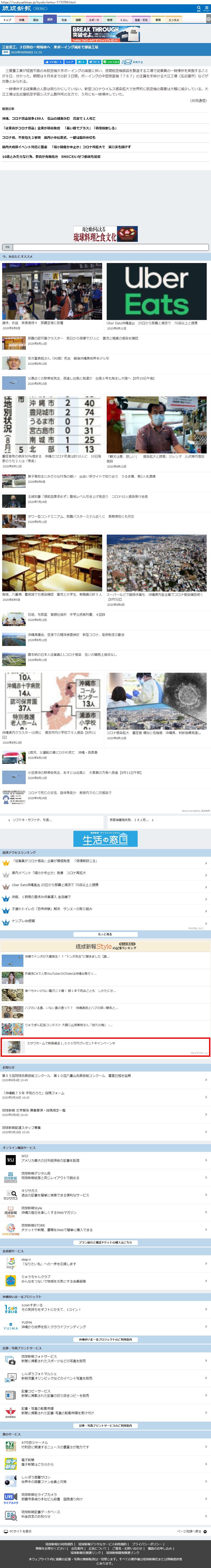Open the 生活の窓 banner
Viewport: 211px width, 1568px height.
pos(106,839)
